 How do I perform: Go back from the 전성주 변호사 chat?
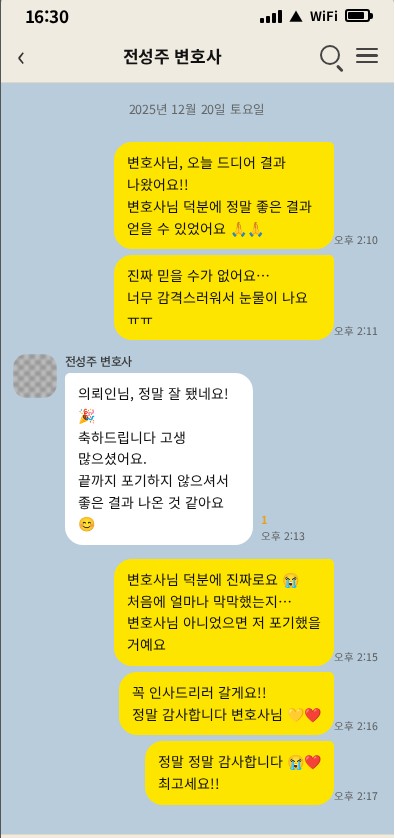pyautogui.click(x=21, y=58)
